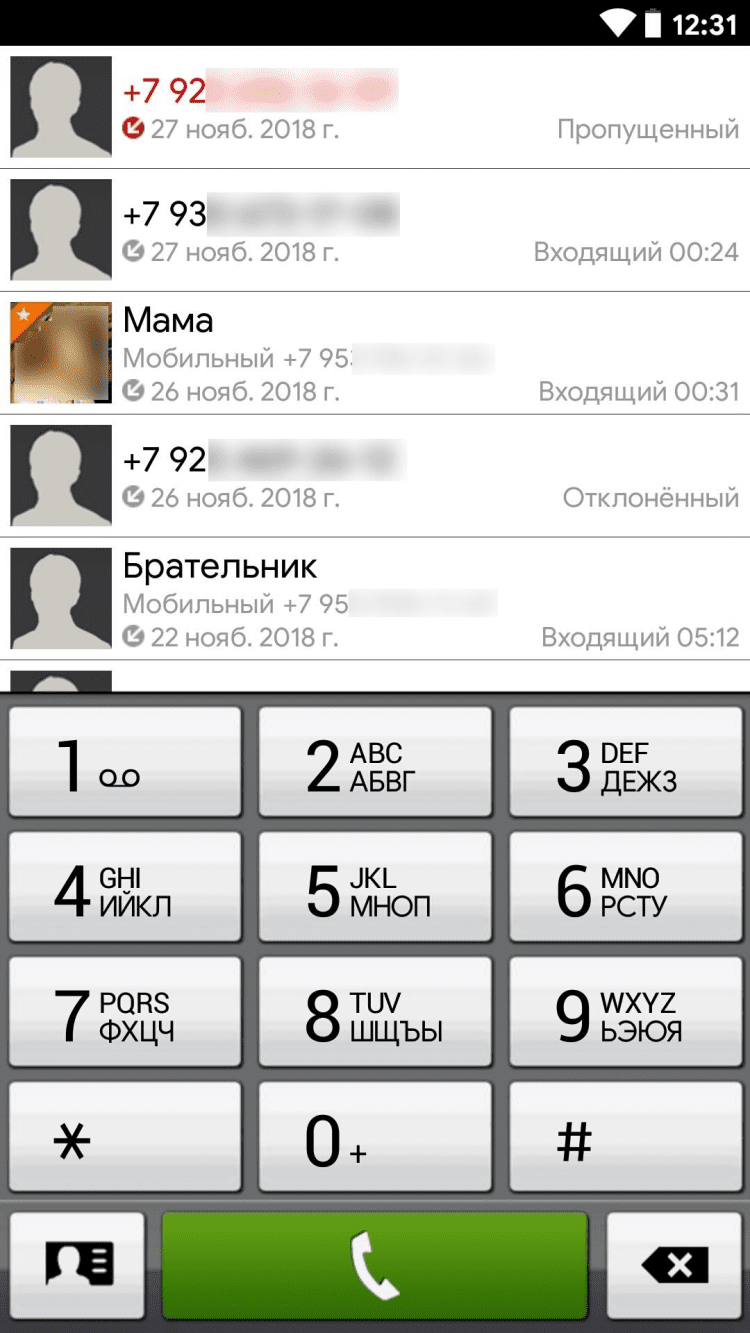Enter digit 6 MNO key

[625, 890]
